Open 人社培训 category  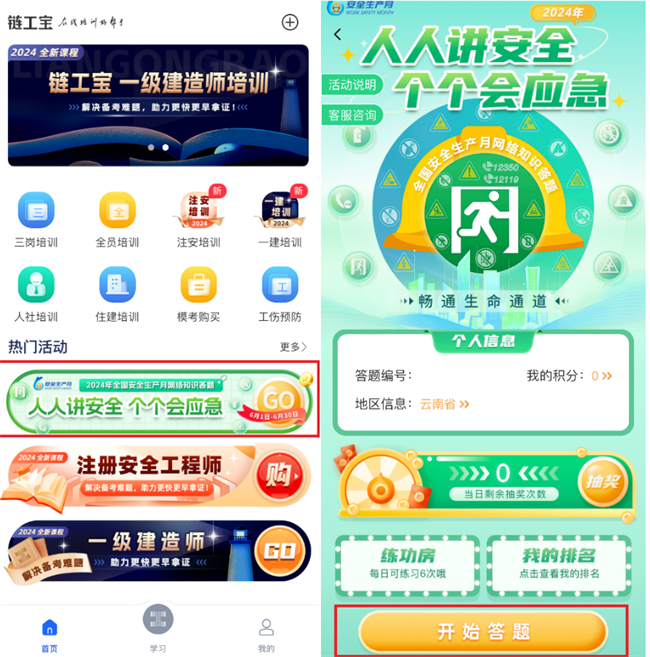[36, 294]
